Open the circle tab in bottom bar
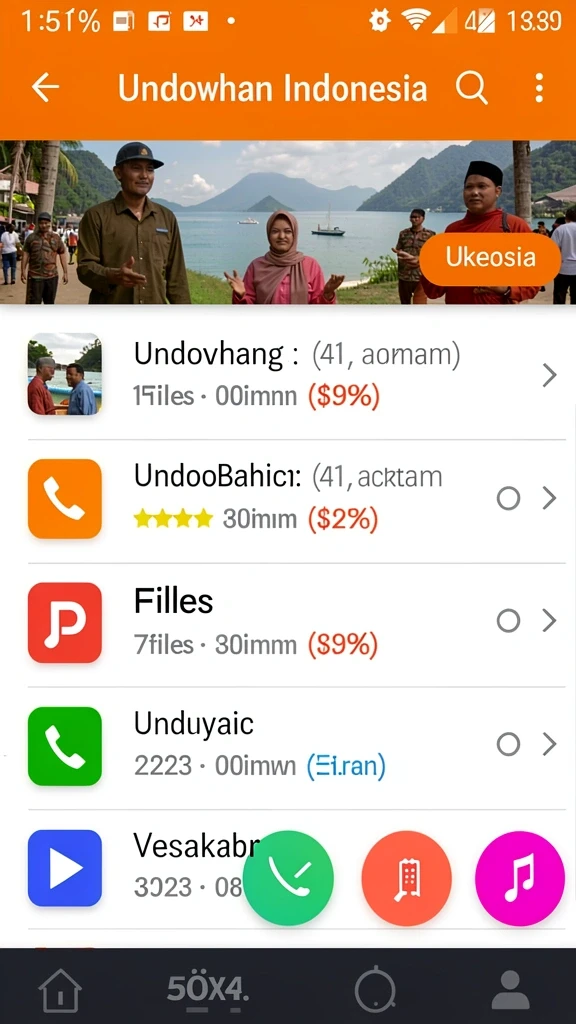576x1024 pixels. click(376, 991)
